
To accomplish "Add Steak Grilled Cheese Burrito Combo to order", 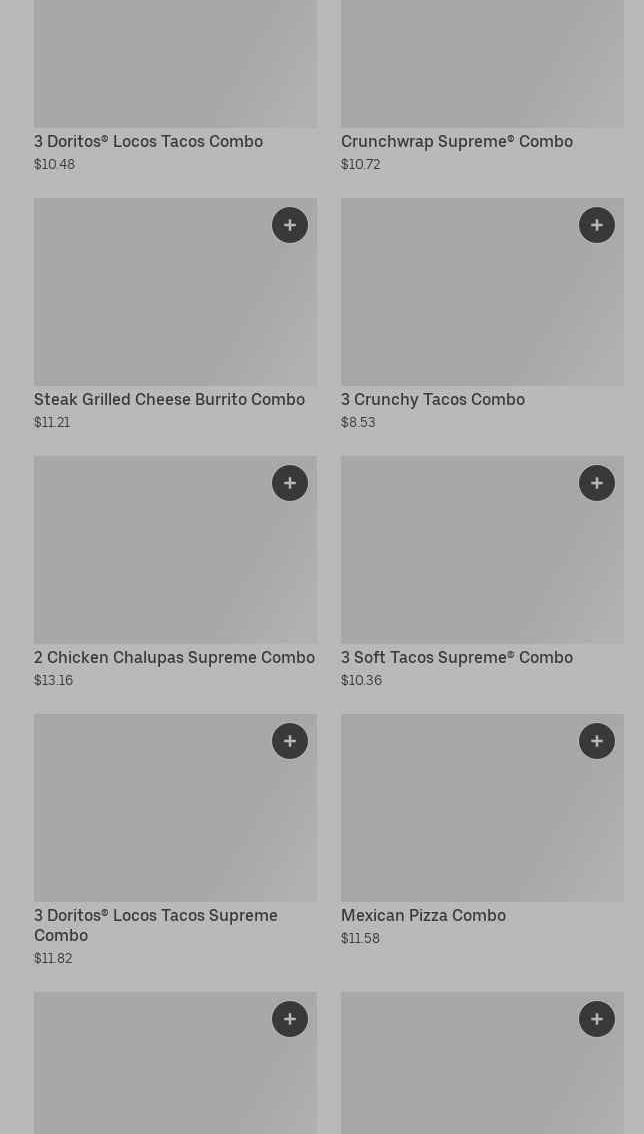I will tap(290, 225).
